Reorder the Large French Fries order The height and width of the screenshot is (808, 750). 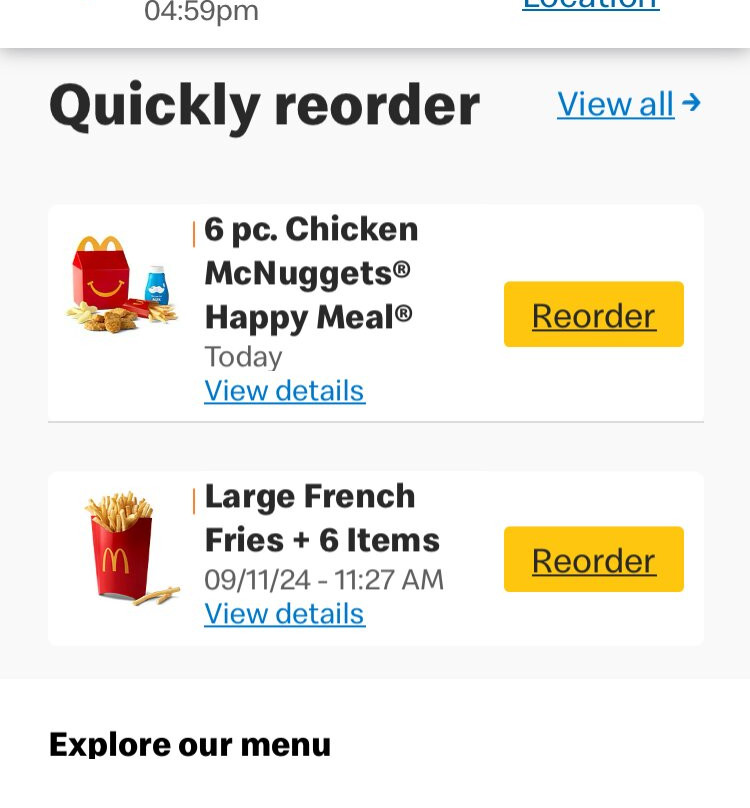coord(593,560)
